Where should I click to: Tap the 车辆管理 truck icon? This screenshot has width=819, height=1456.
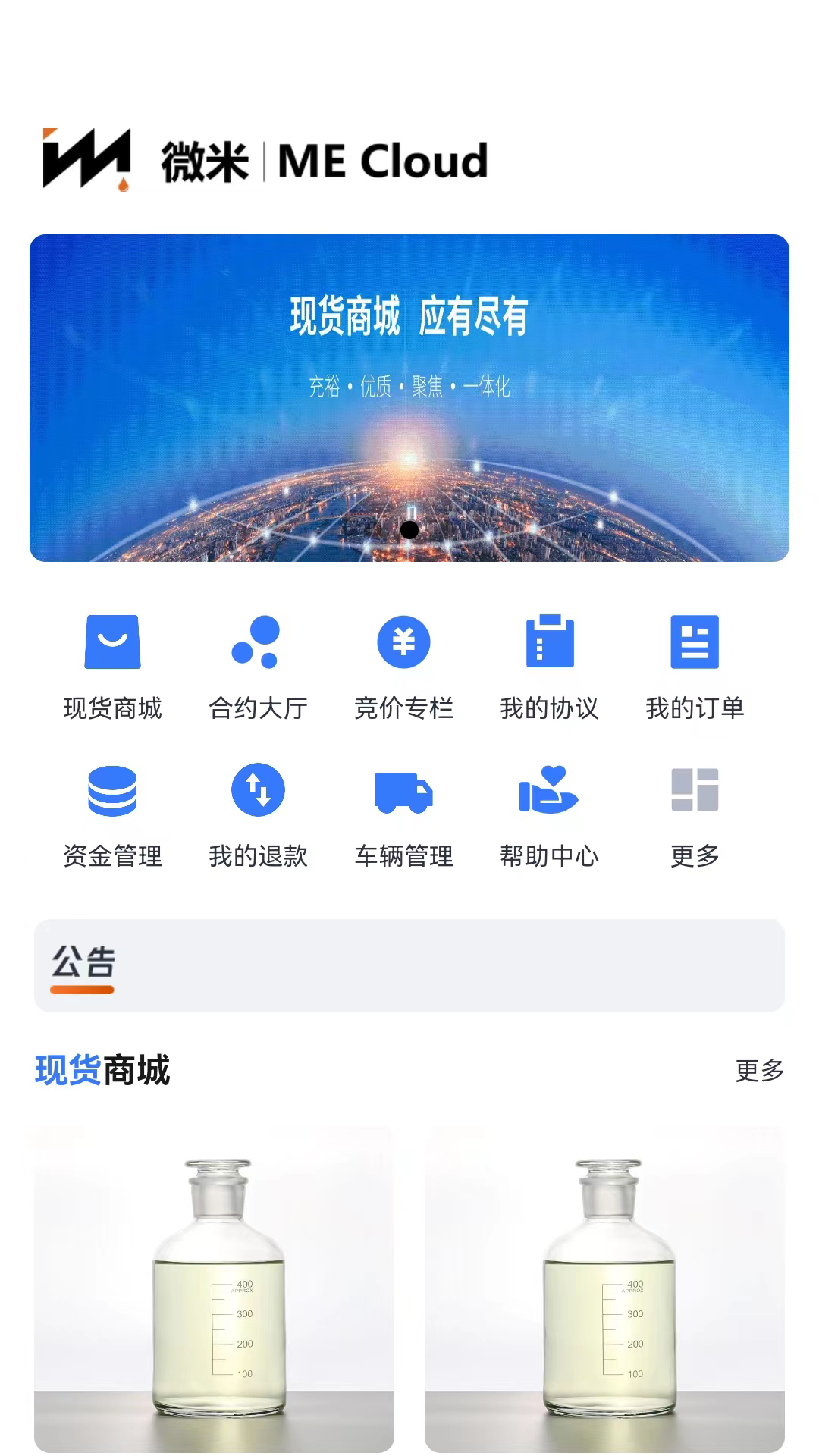point(404,789)
